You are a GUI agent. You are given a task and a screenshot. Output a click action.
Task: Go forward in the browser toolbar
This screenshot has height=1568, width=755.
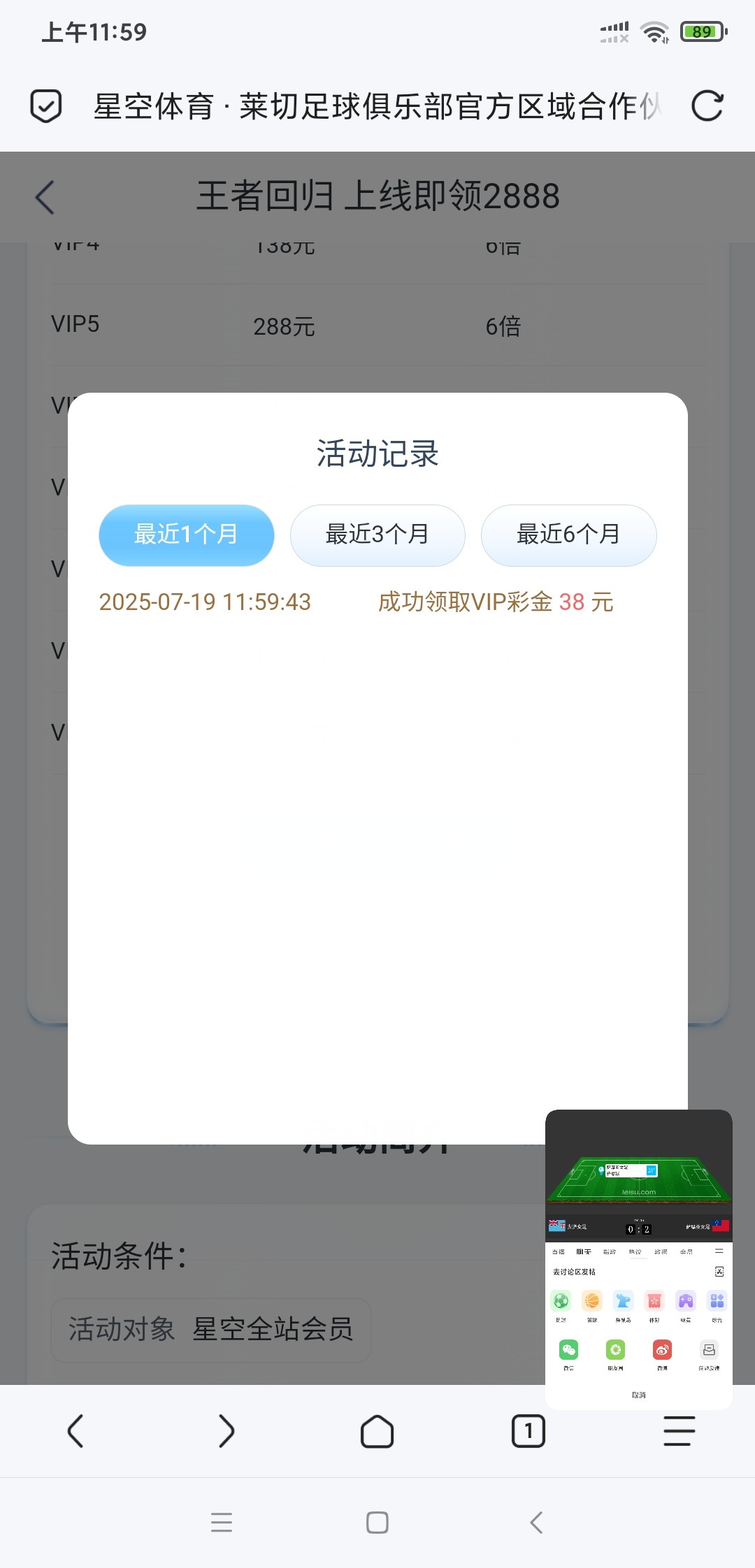pos(226,1431)
